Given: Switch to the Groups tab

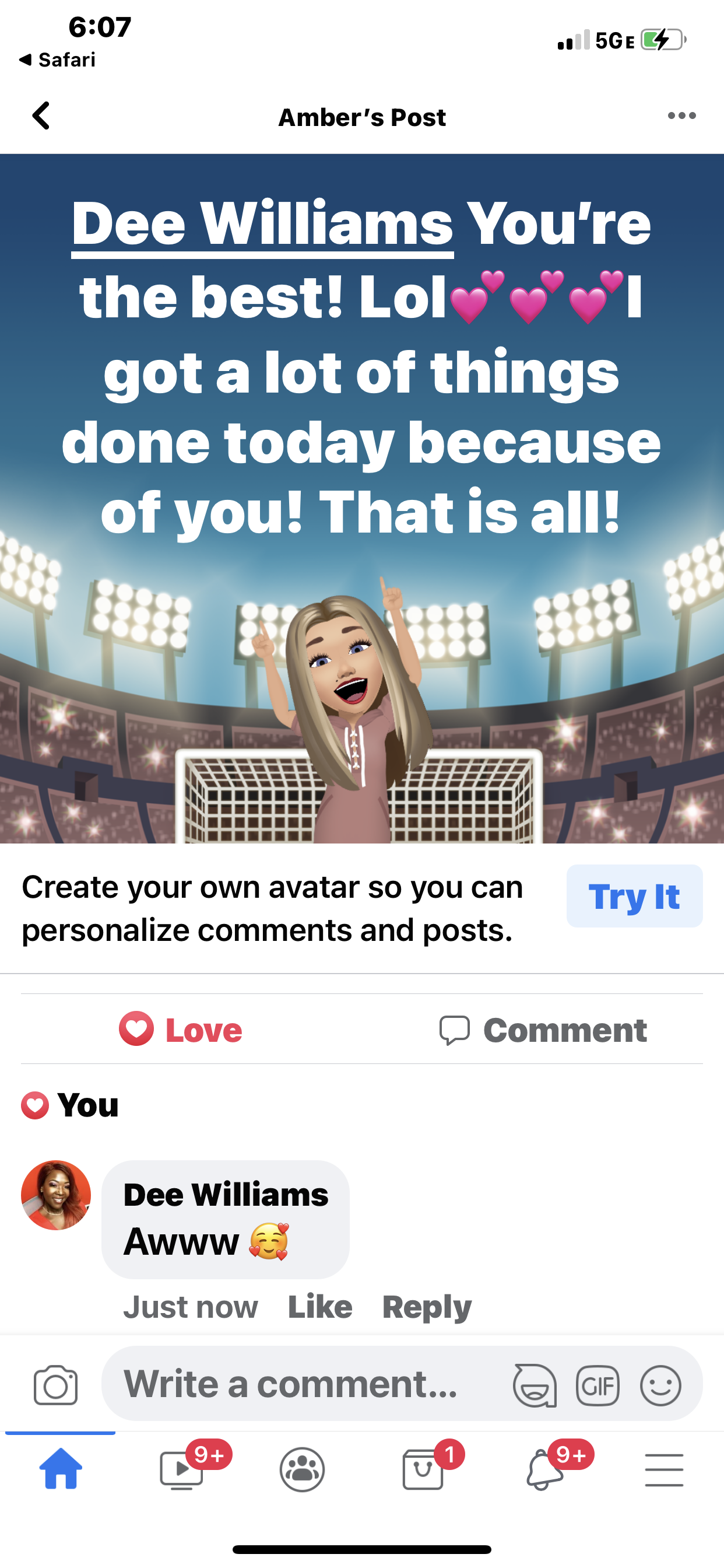Looking at the screenshot, I should 303,1469.
